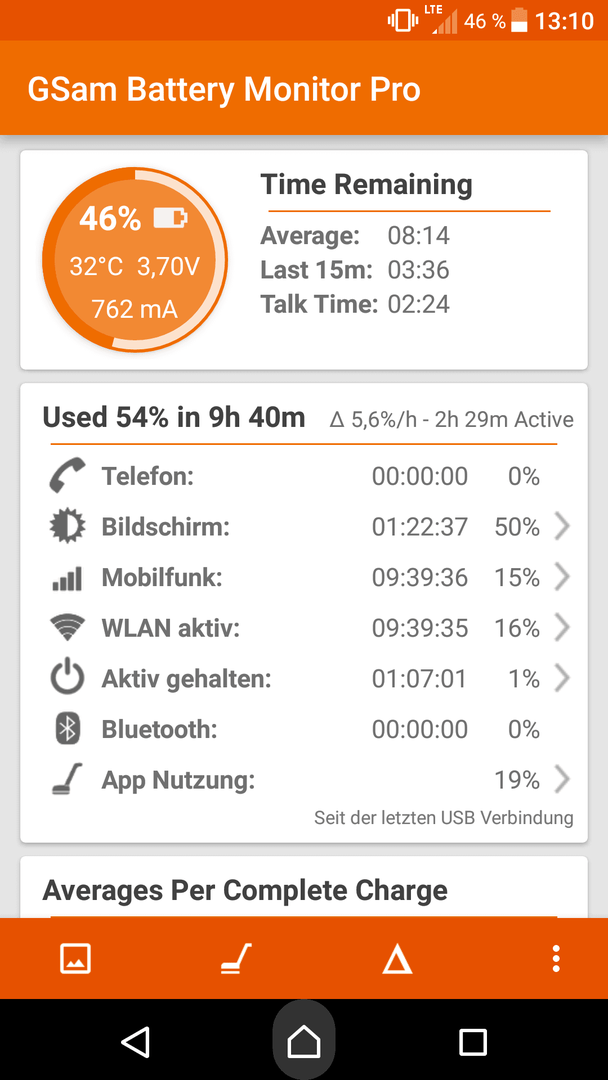Open the charts picture icon in bottom toolbar

pyautogui.click(x=75, y=958)
